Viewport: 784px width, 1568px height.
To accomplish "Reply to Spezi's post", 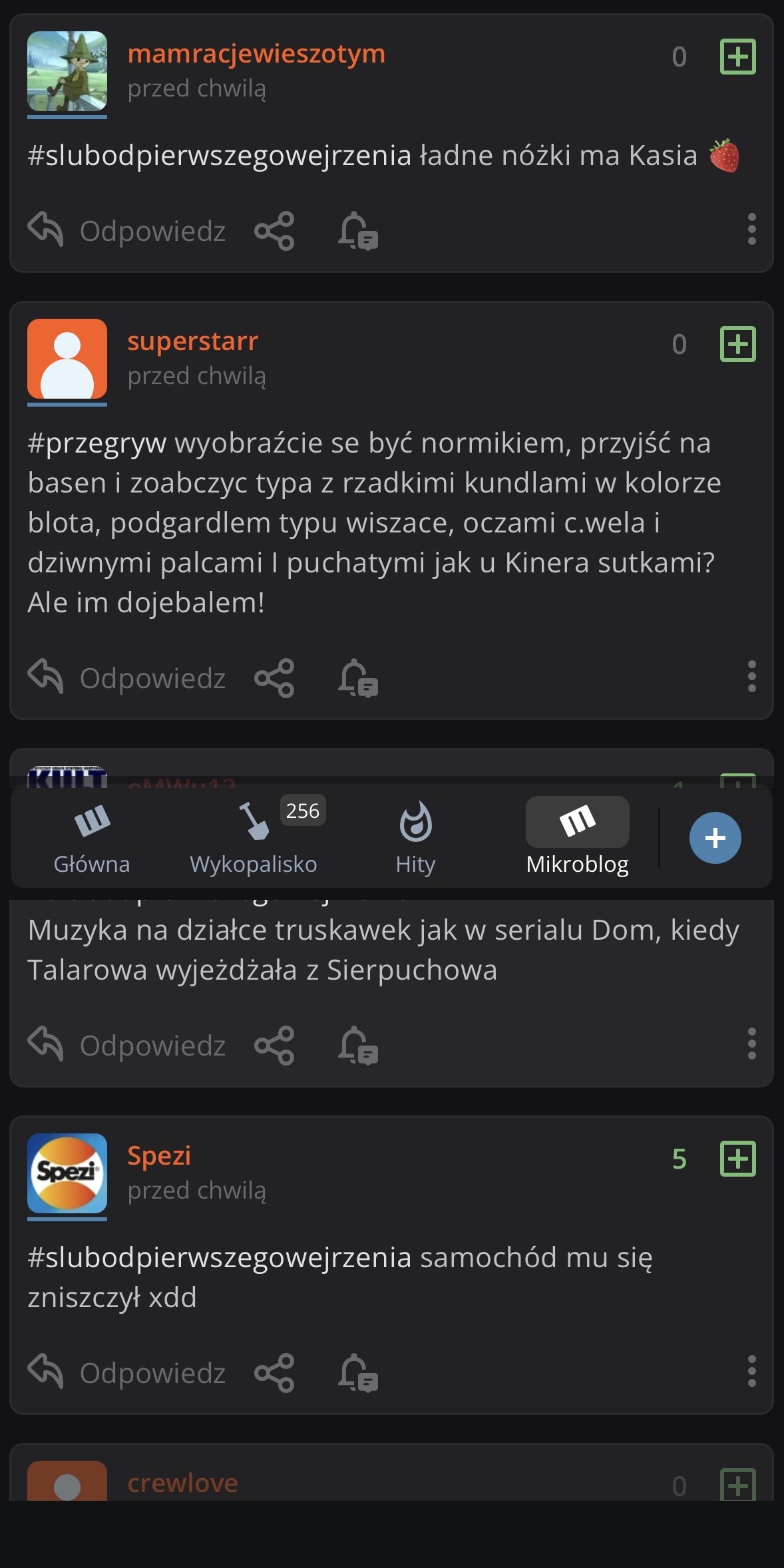I will (127, 1373).
